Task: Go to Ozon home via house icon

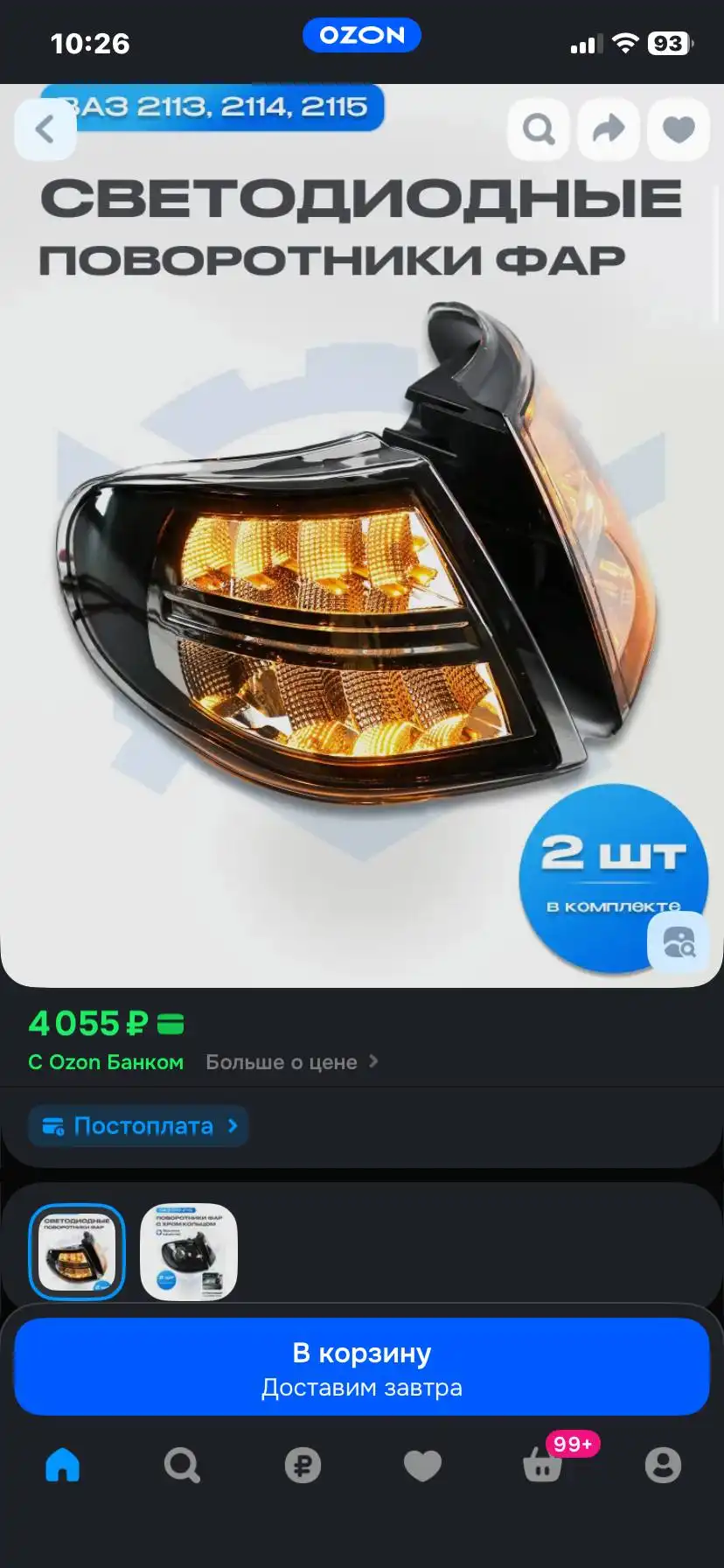Action: (x=60, y=1465)
